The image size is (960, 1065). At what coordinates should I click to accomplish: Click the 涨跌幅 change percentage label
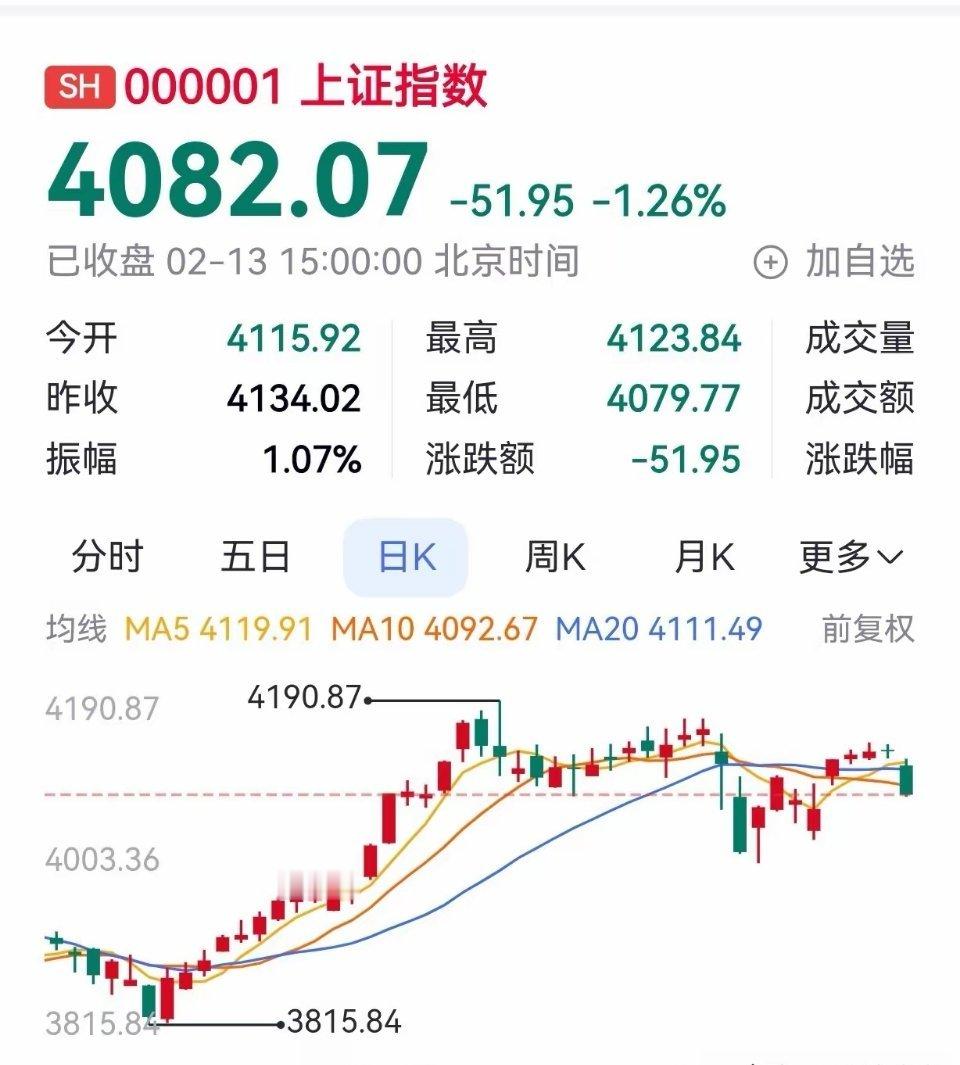(x=861, y=459)
